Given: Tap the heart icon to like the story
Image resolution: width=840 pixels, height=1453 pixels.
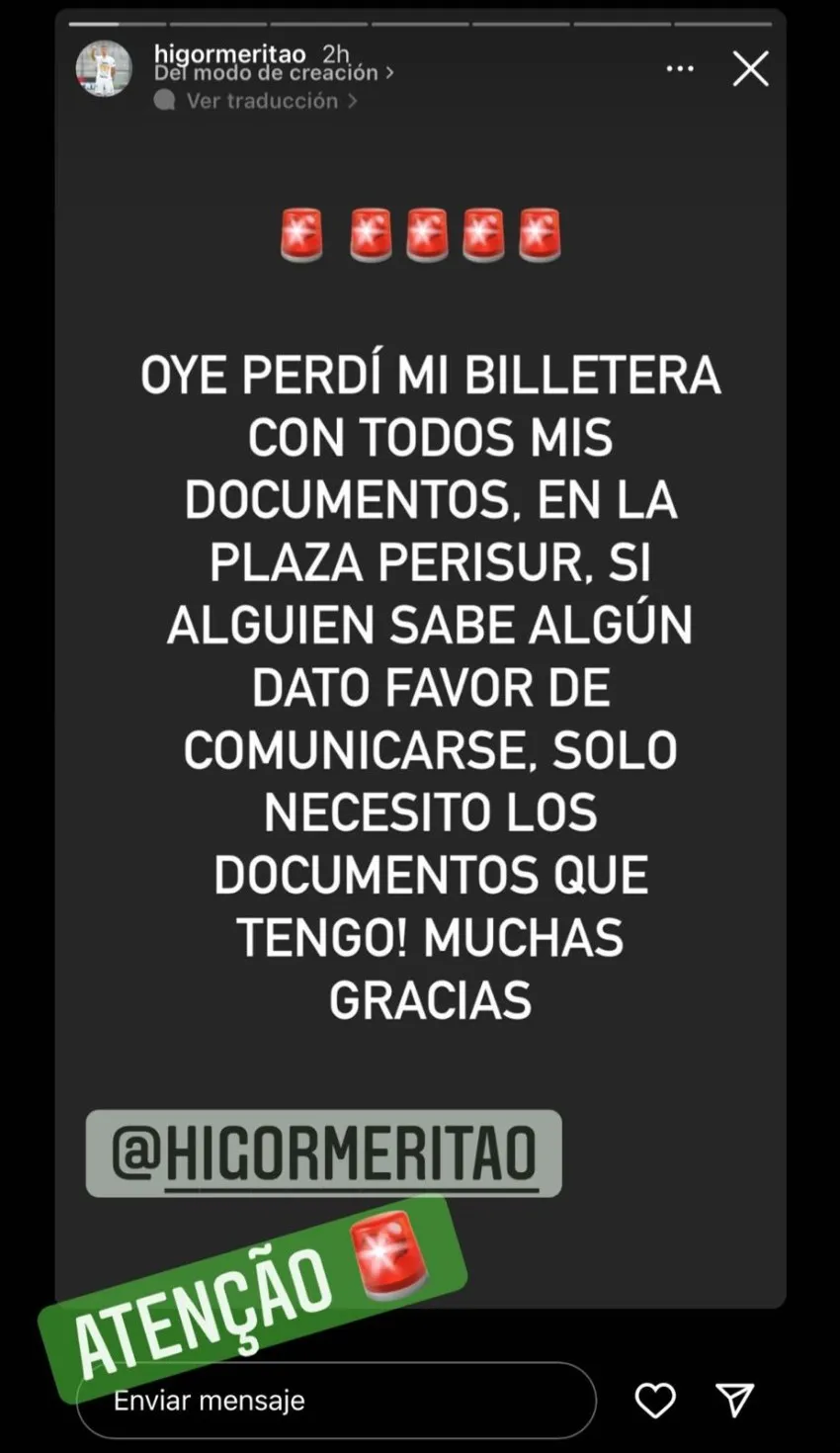Looking at the screenshot, I should tap(654, 1401).
